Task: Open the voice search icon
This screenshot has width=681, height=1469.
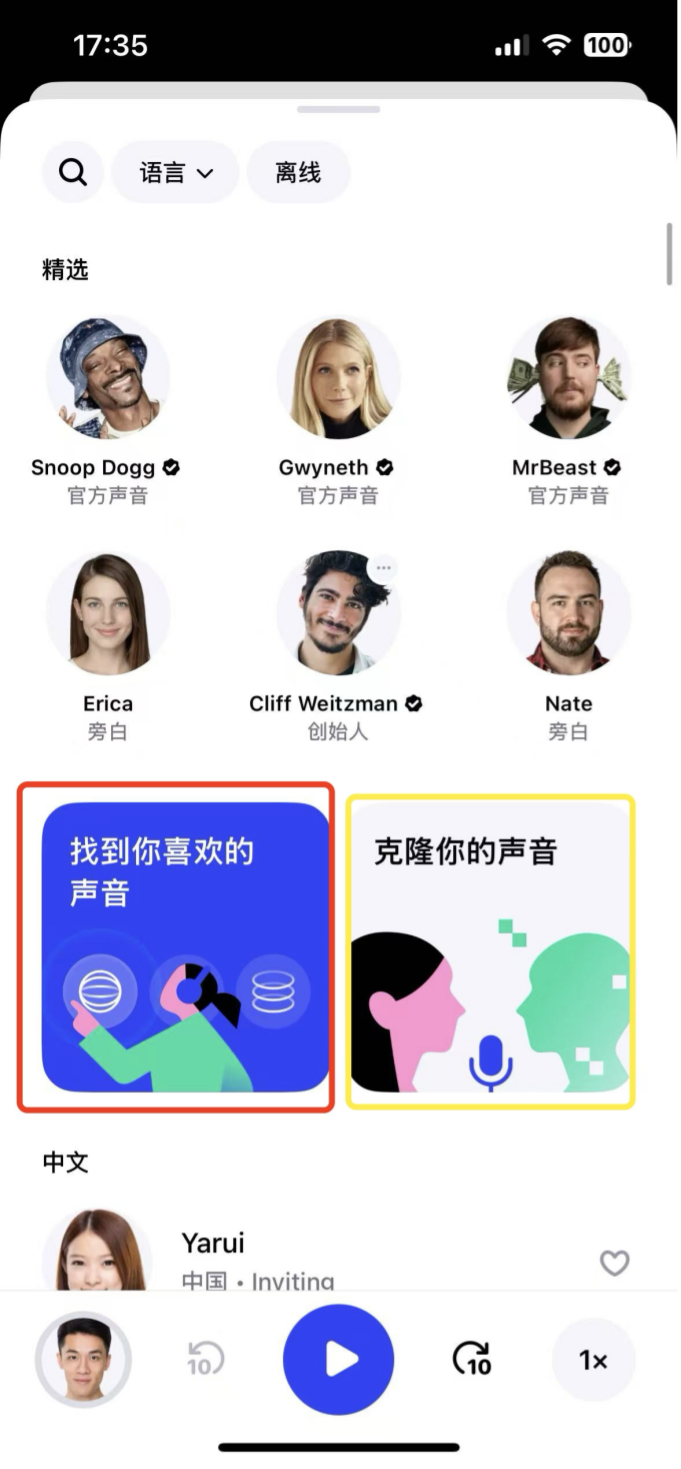Action: (x=72, y=172)
